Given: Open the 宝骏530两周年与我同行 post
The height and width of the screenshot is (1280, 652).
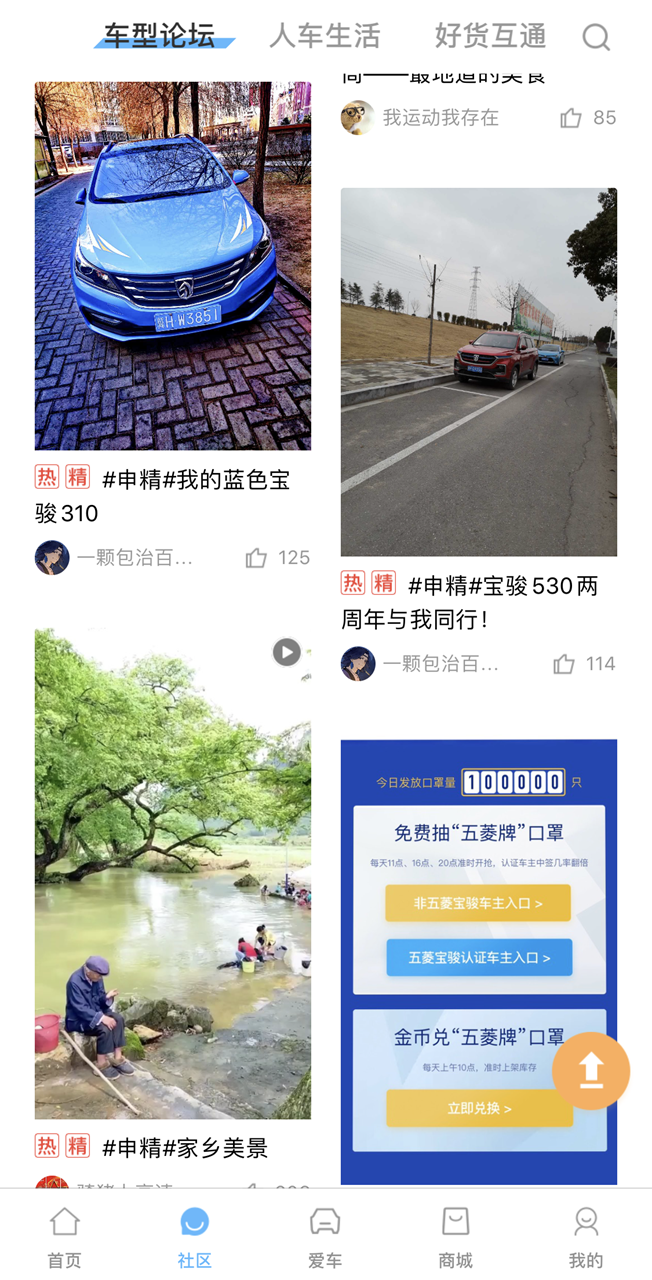Looking at the screenshot, I should pyautogui.click(x=478, y=372).
